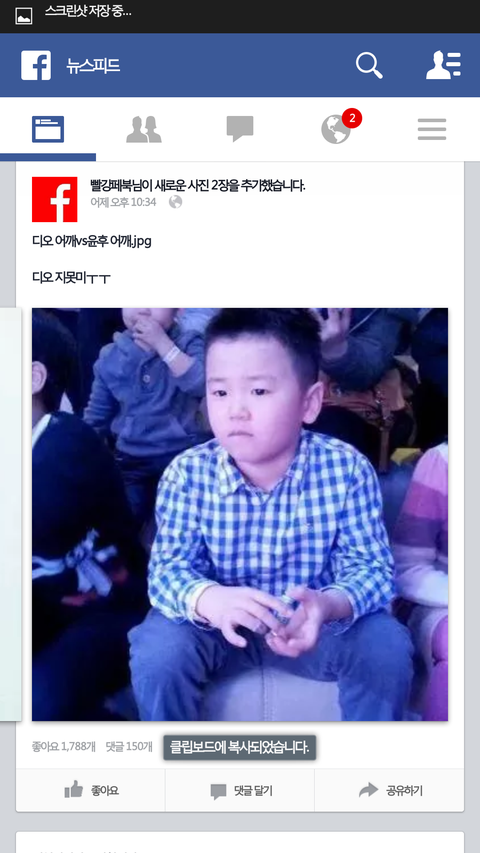The image size is (480, 853).
Task: Open the posted photo of the boy
Action: click(x=240, y=514)
